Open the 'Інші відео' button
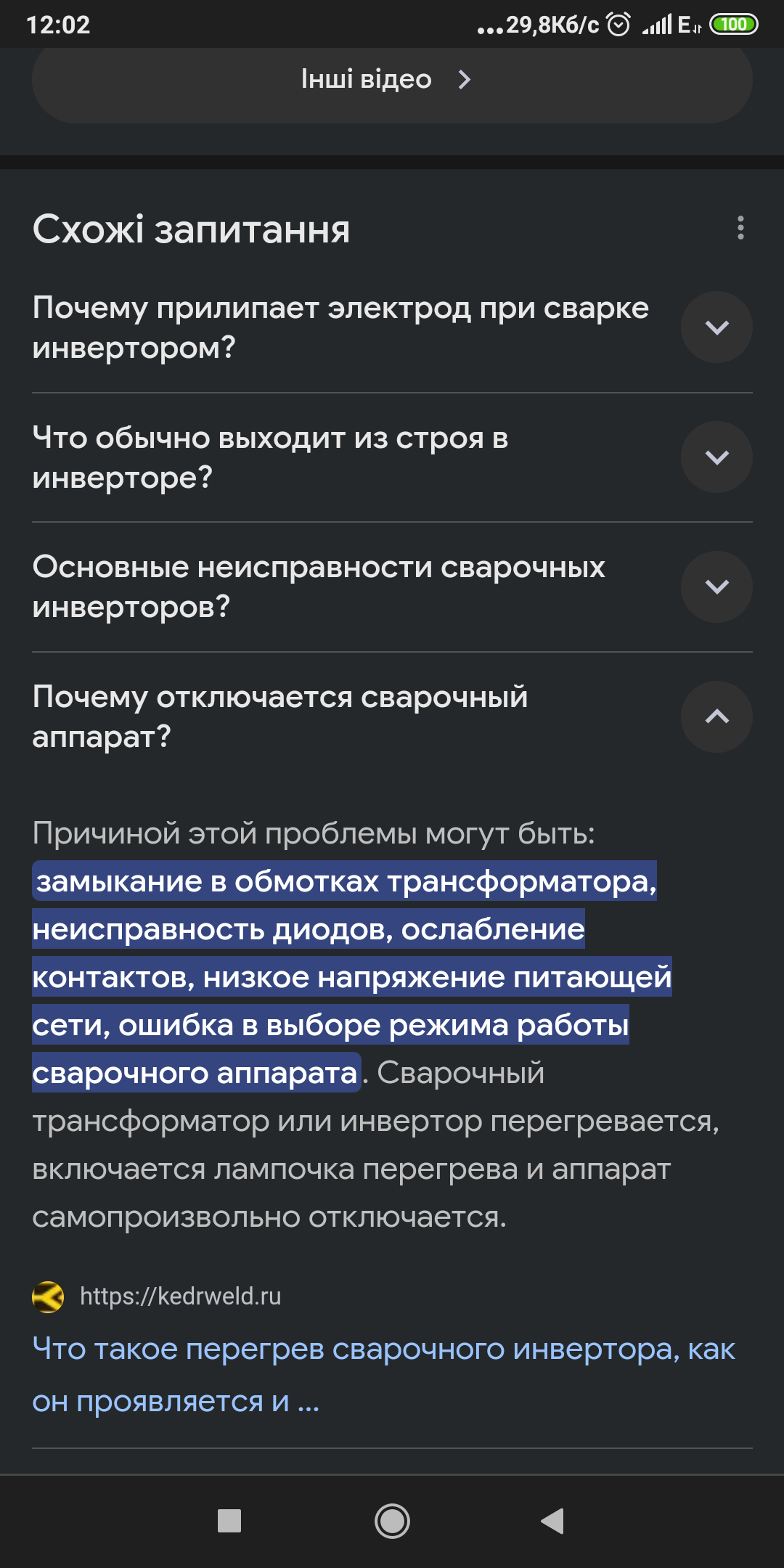The width and height of the screenshot is (784, 1568). pos(392,80)
